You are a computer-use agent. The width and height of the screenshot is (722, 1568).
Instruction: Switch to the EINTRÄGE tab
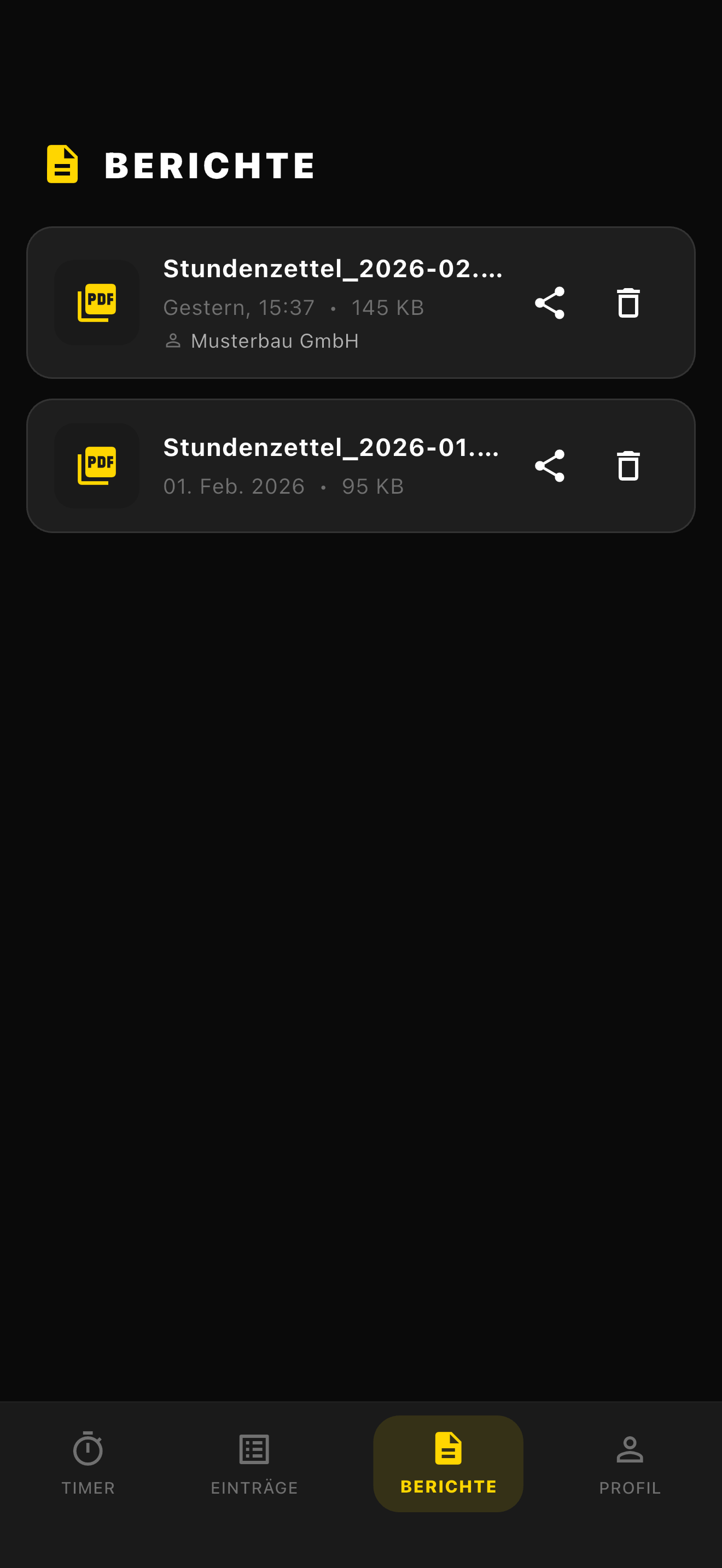point(254,1467)
